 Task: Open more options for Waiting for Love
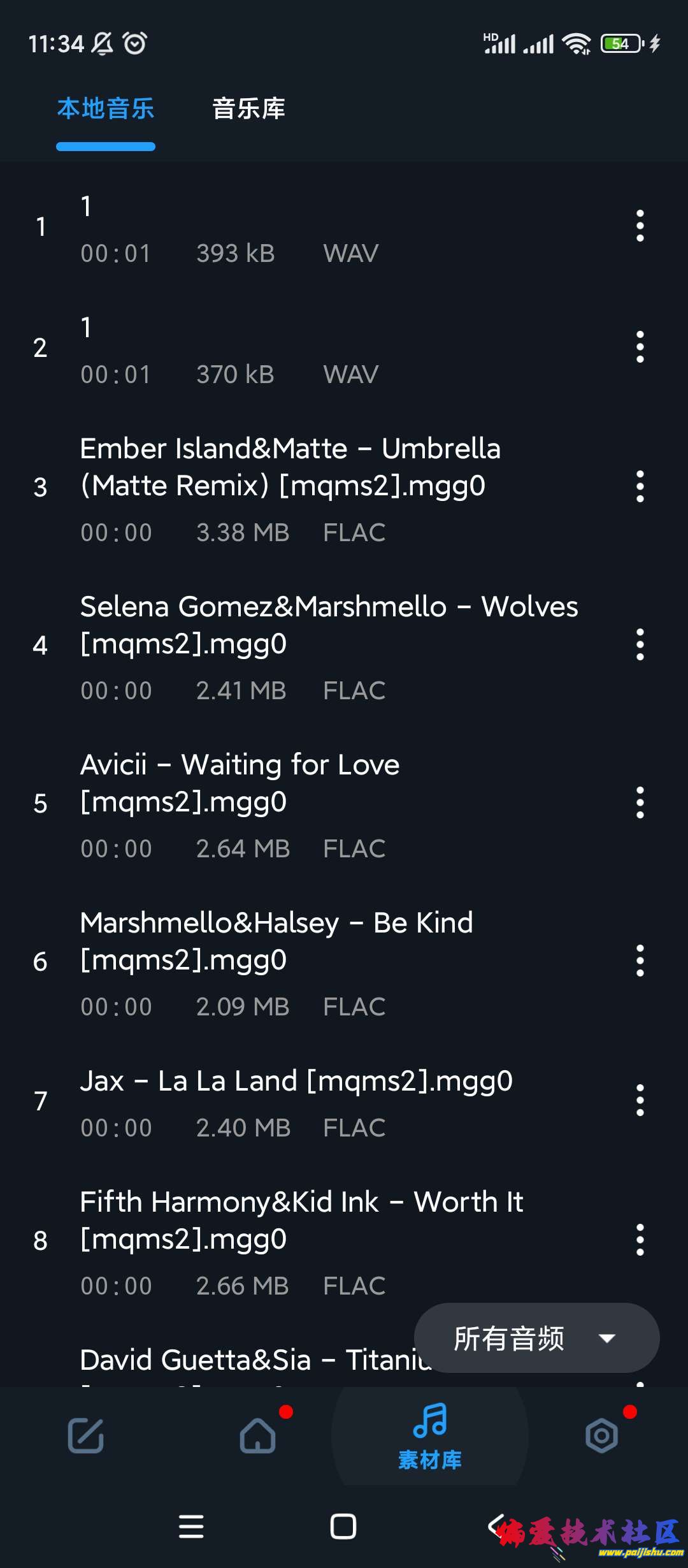[640, 803]
